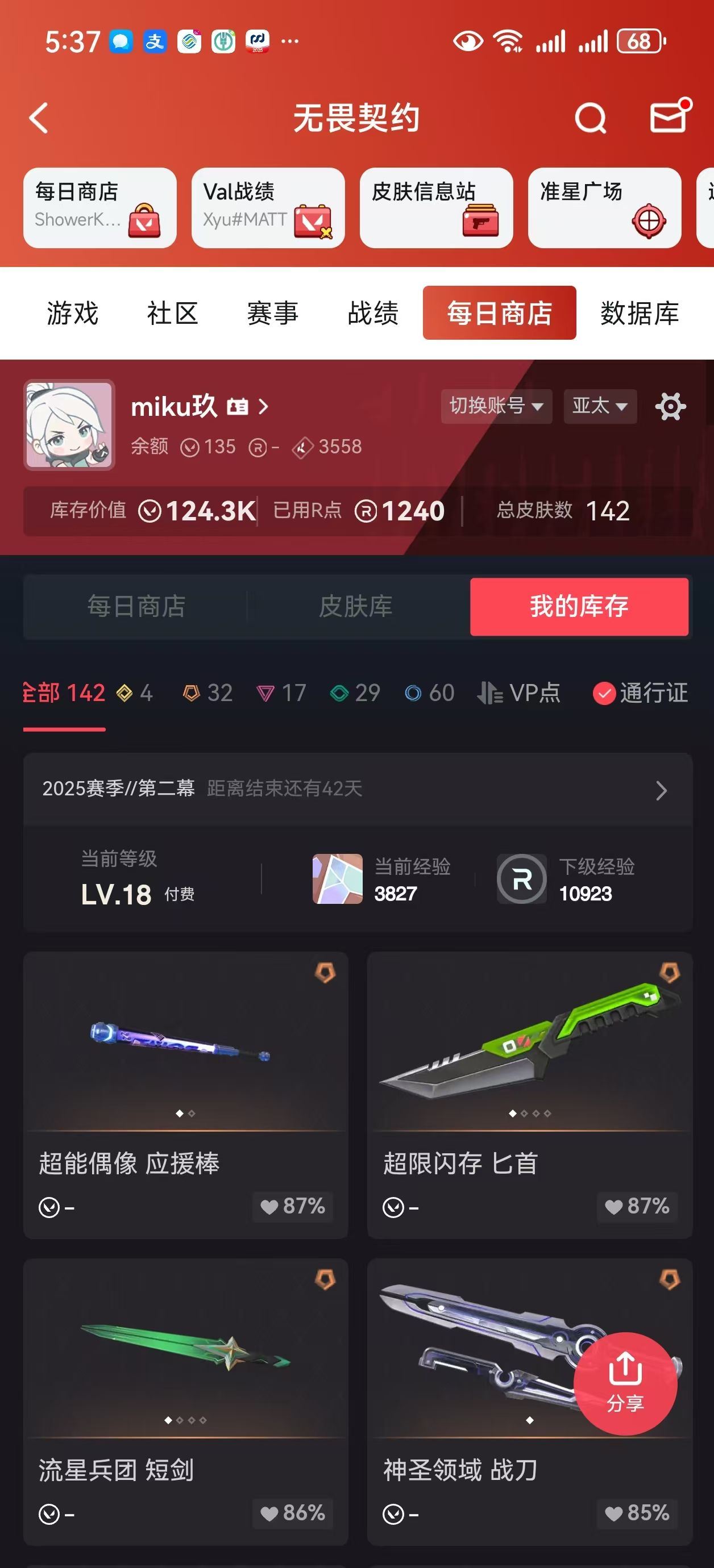Open the 2025赛季//第二幕 battle pass row
Viewport: 714px width, 1568px height.
(x=358, y=789)
